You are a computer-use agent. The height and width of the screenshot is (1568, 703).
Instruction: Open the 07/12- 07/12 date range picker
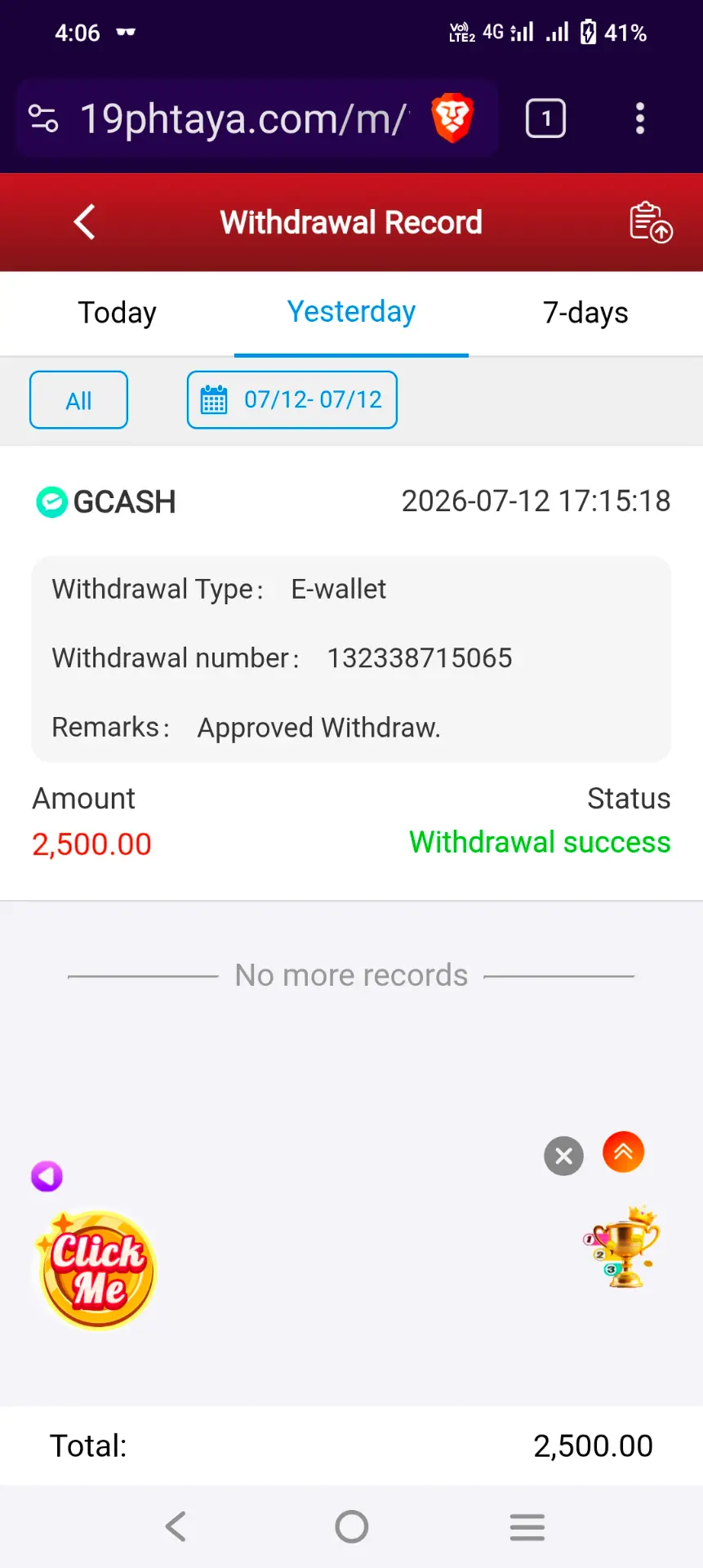point(292,400)
